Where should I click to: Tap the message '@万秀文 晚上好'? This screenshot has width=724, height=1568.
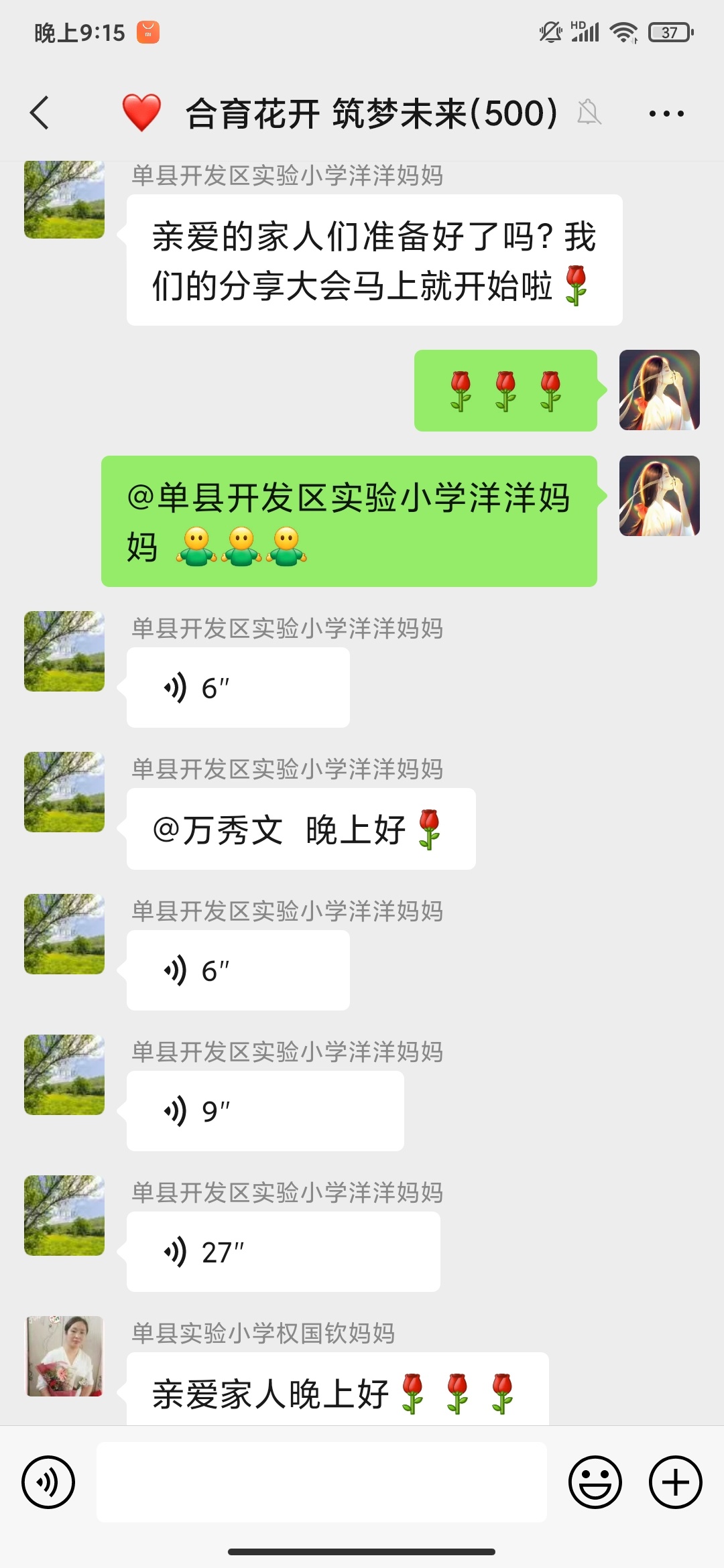pos(300,828)
